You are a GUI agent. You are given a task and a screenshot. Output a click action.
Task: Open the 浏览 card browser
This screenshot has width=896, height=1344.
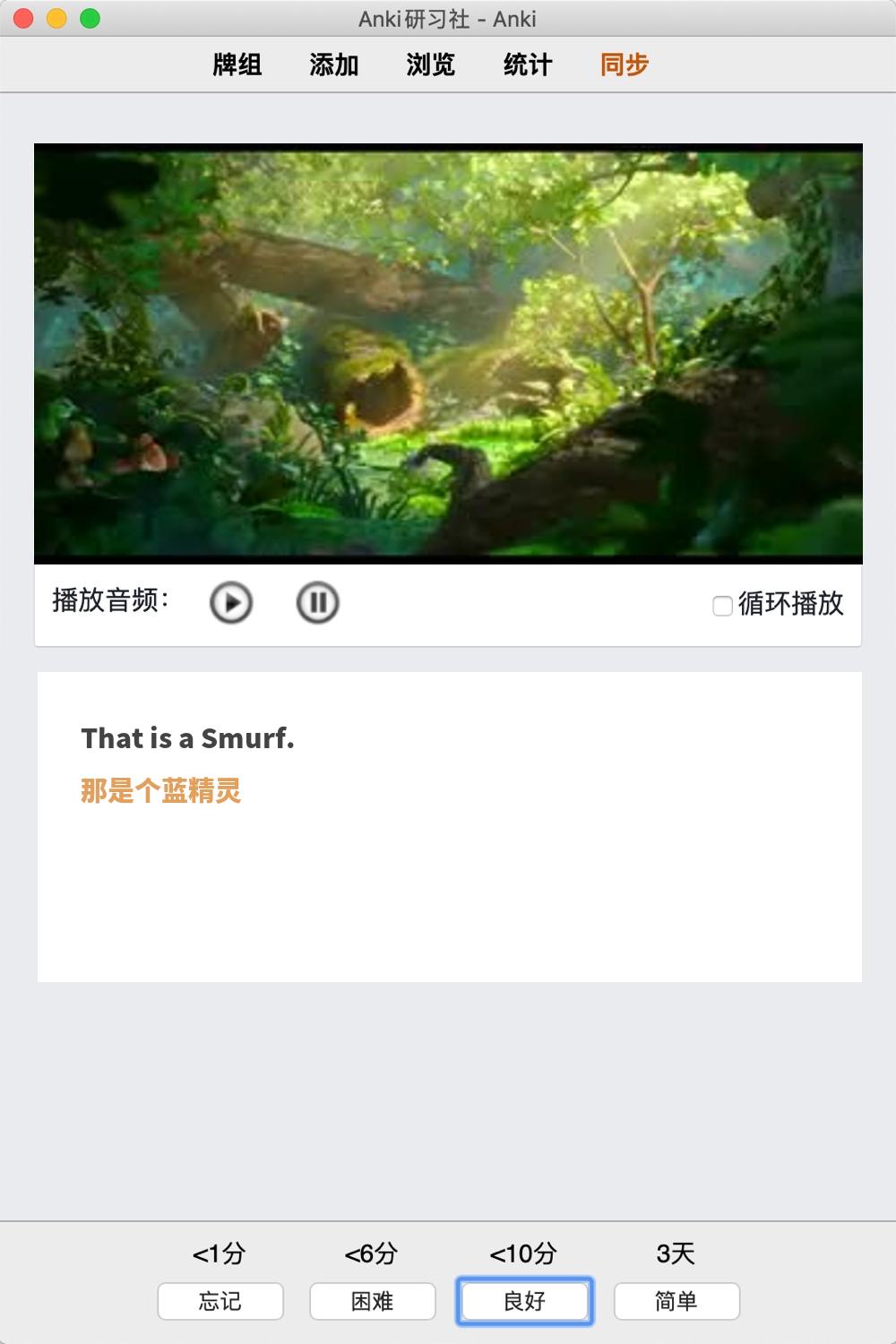pos(430,65)
